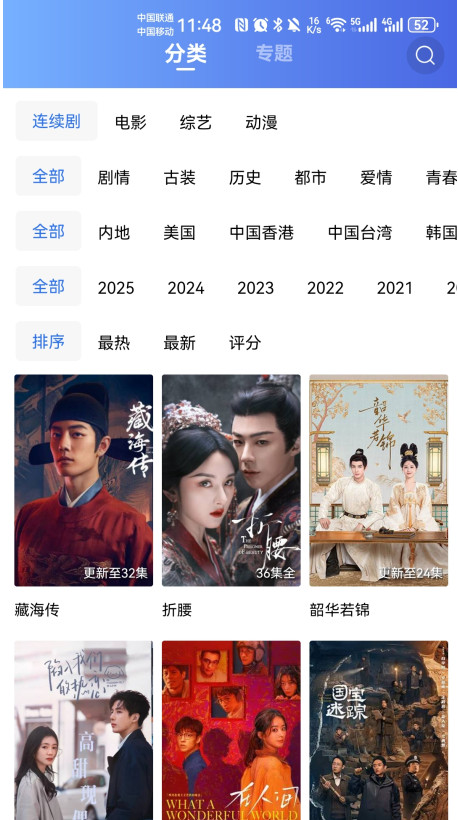
Task: Open the 国宝迷踪 poster
Action: pyautogui.click(x=379, y=730)
